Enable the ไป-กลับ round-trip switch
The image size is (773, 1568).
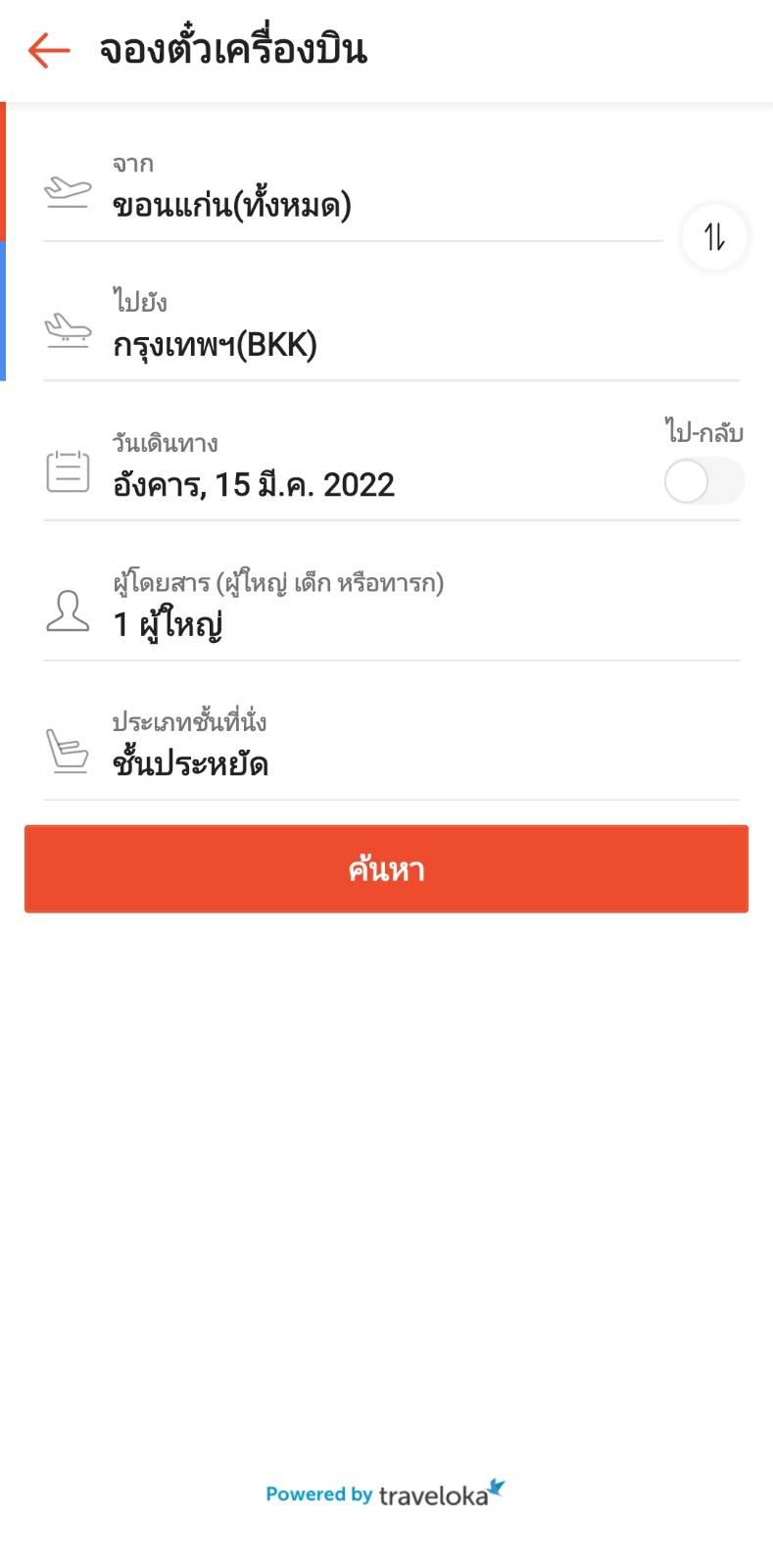tap(703, 481)
